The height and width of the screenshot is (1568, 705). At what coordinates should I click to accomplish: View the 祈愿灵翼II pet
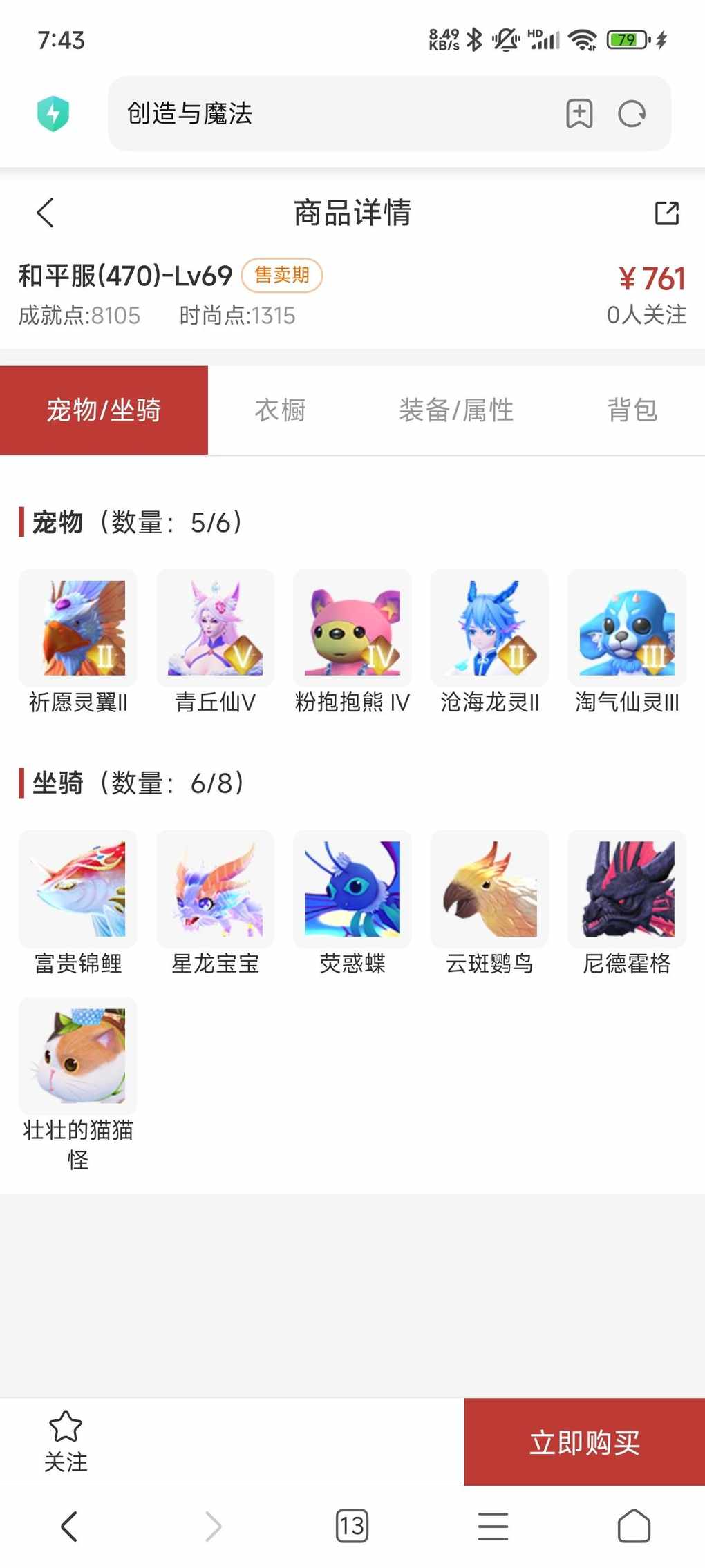click(78, 642)
